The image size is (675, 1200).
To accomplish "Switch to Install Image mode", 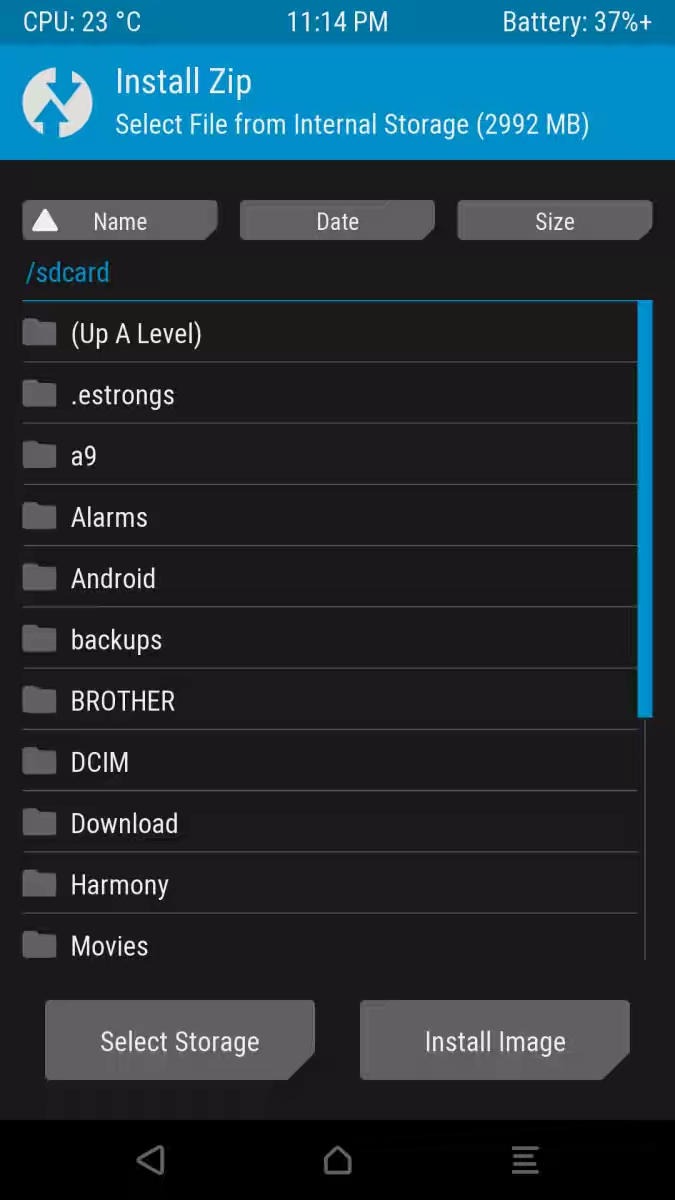I will pos(495,1041).
